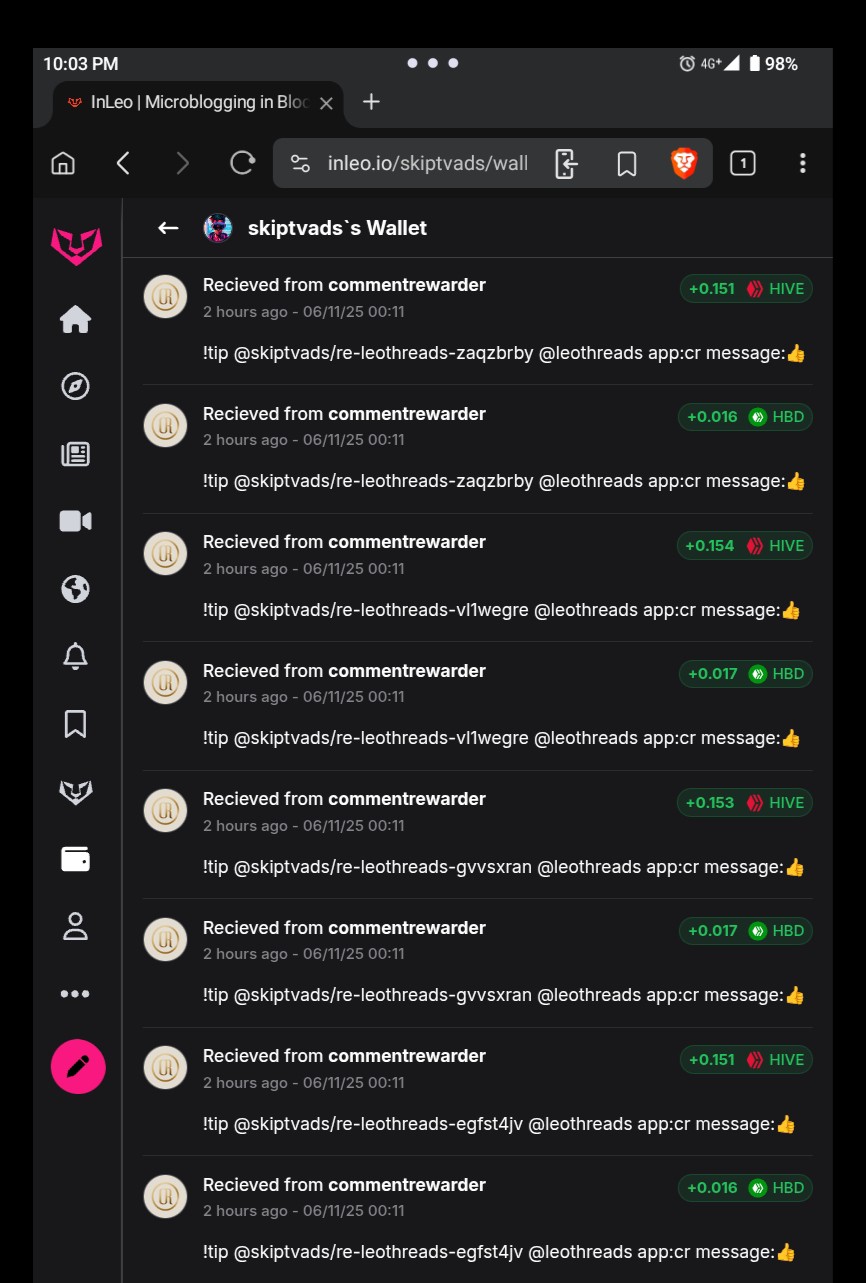Open the articles newspaper icon
This screenshot has height=1283, width=866.
[x=75, y=454]
